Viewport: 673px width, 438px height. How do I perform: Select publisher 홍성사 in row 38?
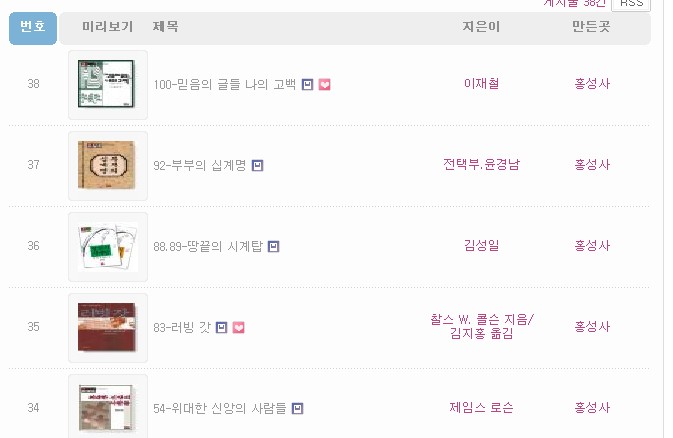pos(592,83)
